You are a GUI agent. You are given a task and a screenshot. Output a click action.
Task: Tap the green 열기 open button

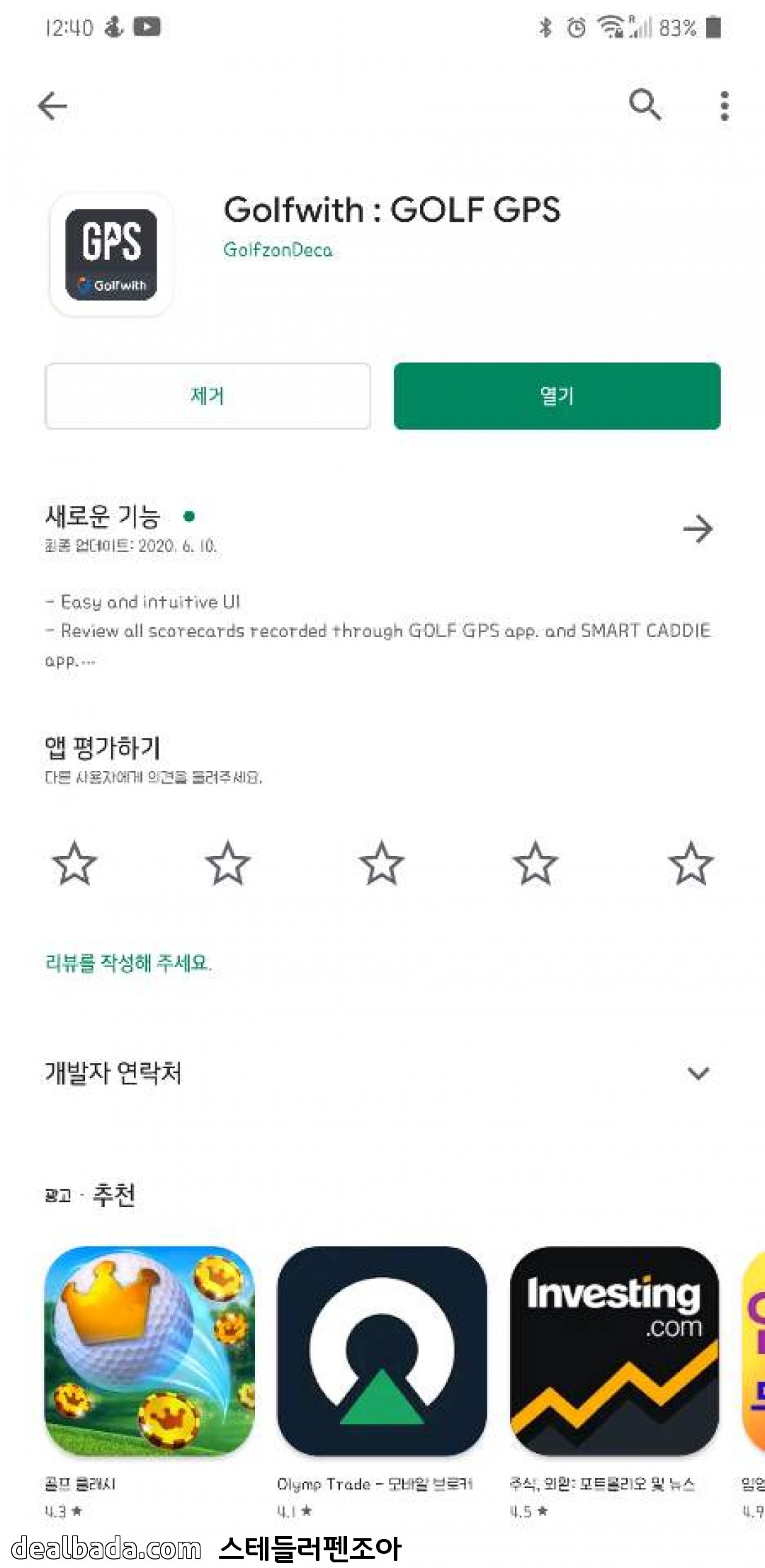click(557, 396)
